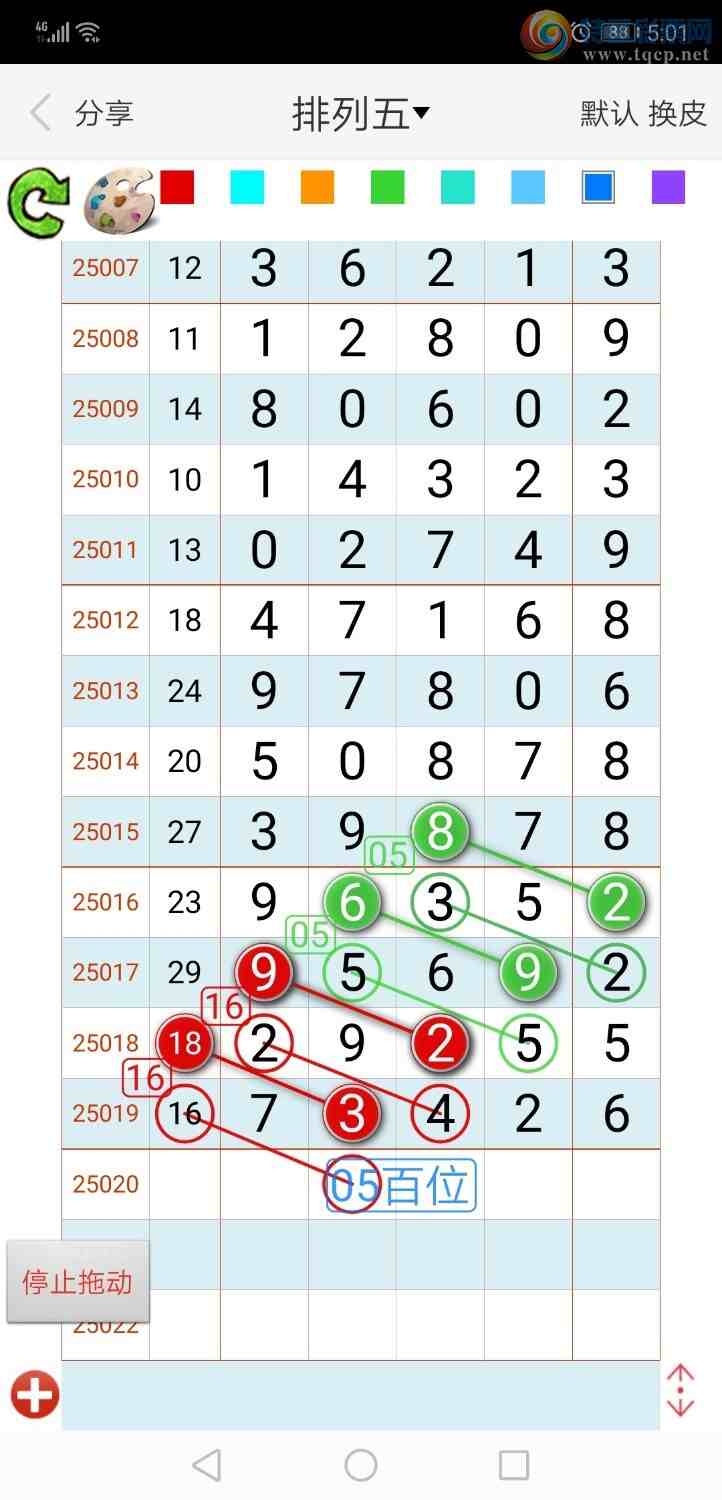Choose the red color swatch
Screen dimensions: 722x1500
(x=177, y=187)
